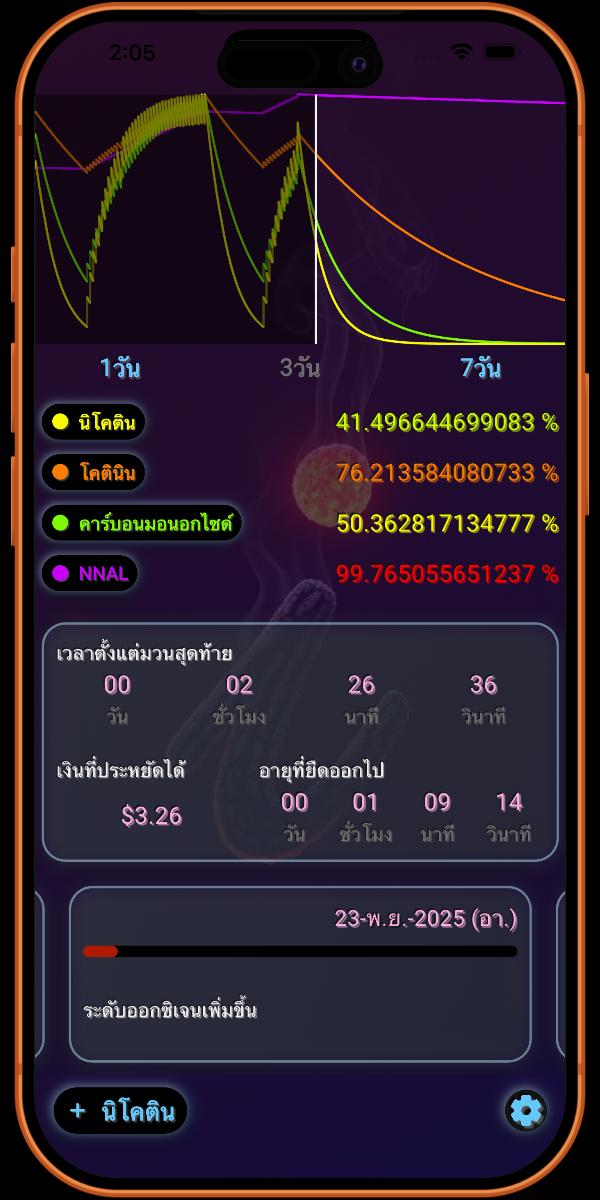The width and height of the screenshot is (600, 1200).
Task: Open the settings gear
Action: [x=526, y=1111]
